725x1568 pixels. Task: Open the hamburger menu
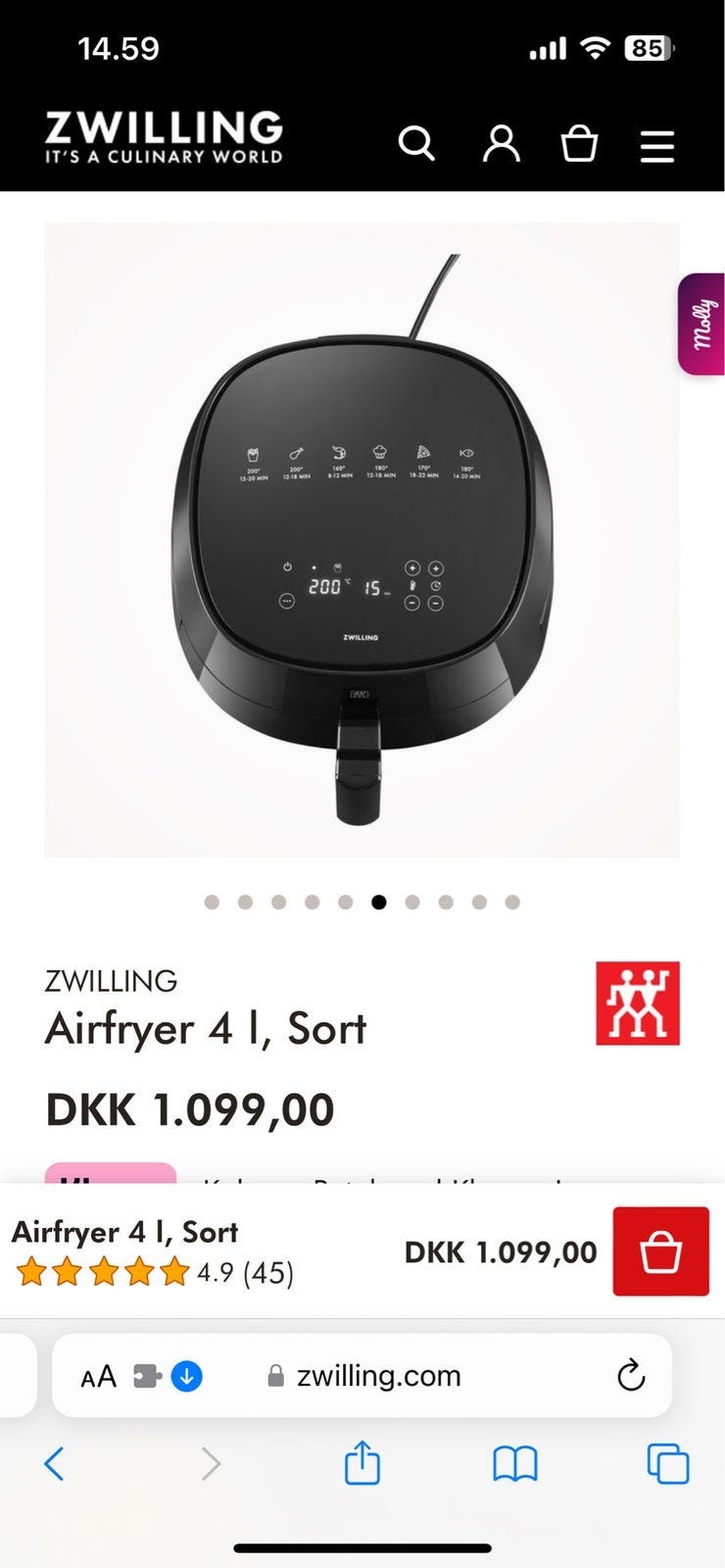tap(657, 146)
